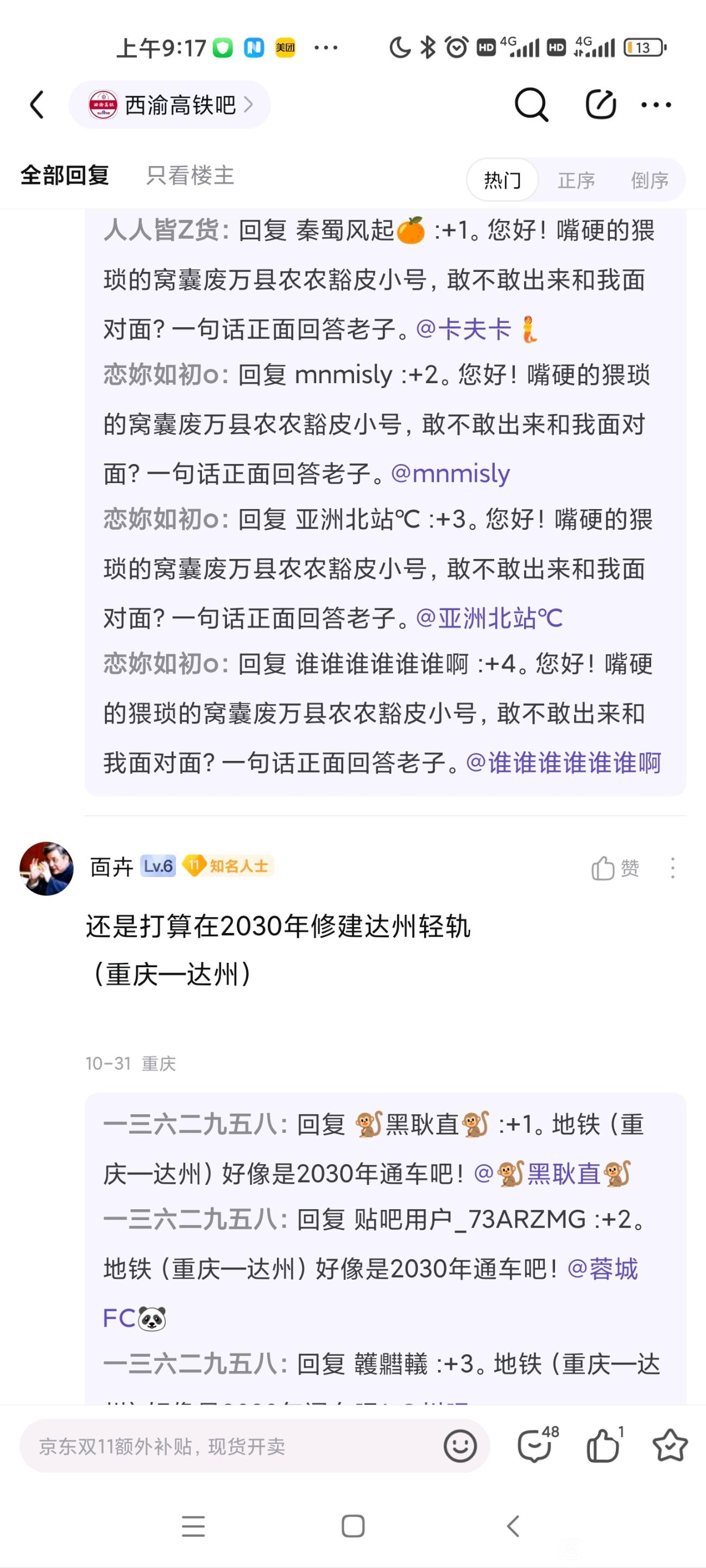Screen dimensions: 706x1568
Task: Open search from the top bar
Action: 531,105
